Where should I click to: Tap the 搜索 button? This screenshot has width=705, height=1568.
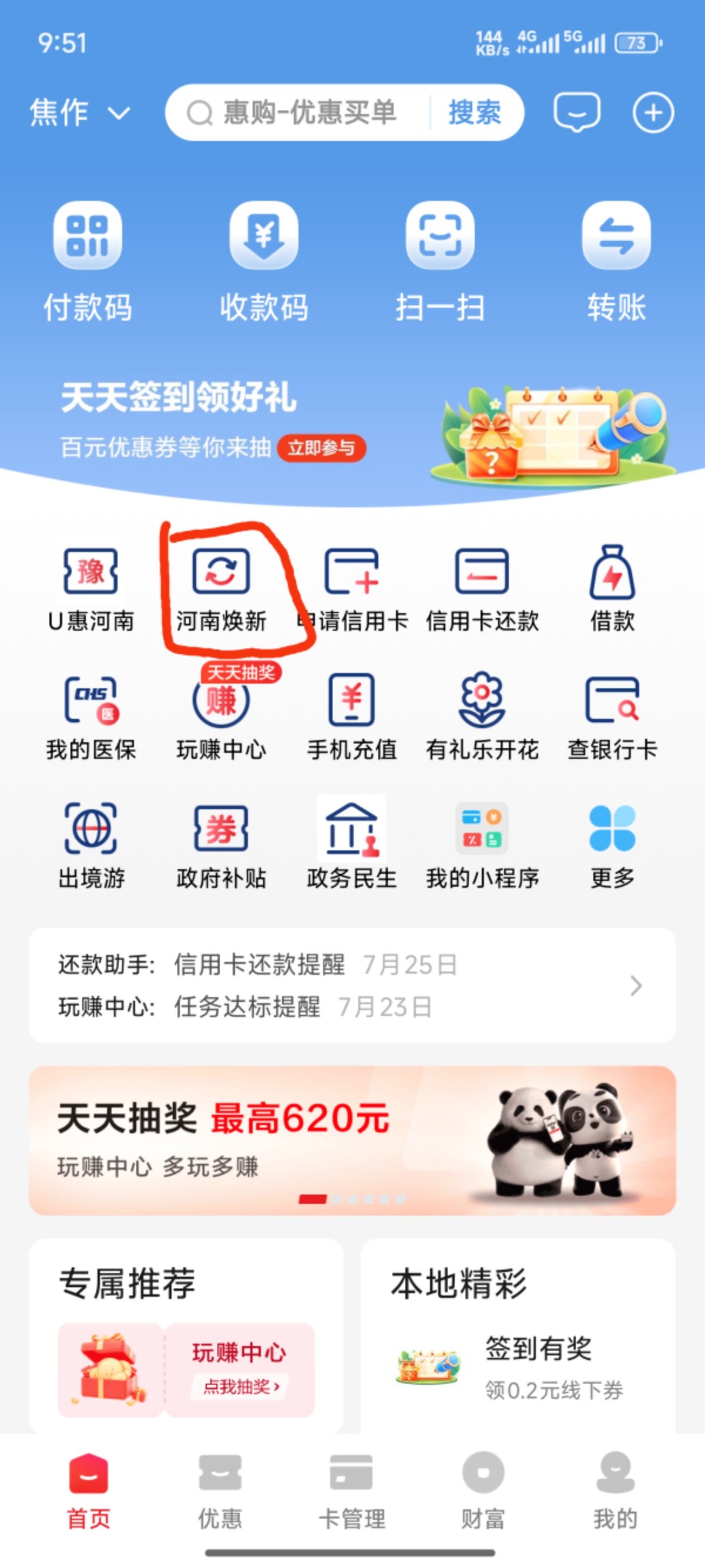point(474,113)
